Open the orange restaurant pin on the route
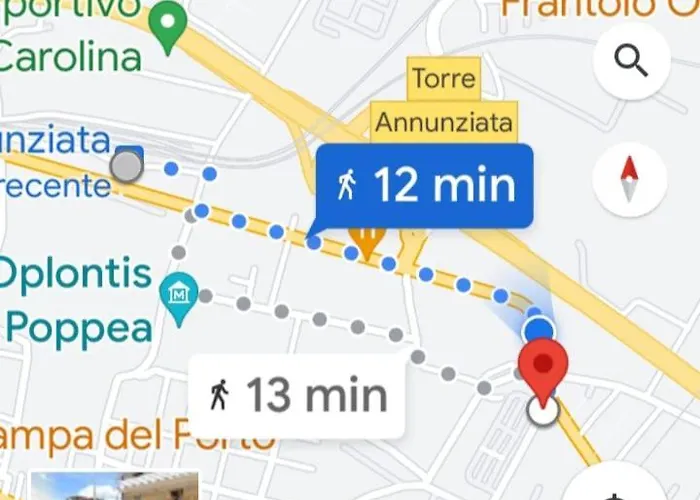700x500 pixels. tap(369, 240)
